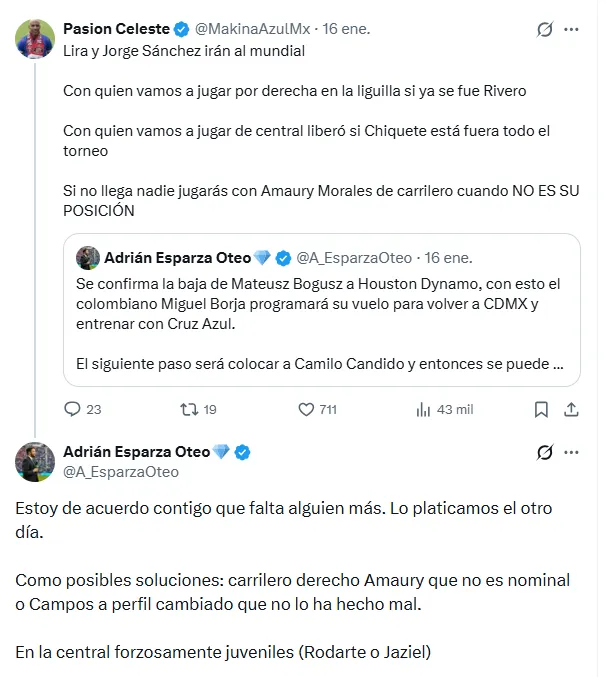
Task: Reply to Pasion Celeste's post
Action: click(71, 409)
